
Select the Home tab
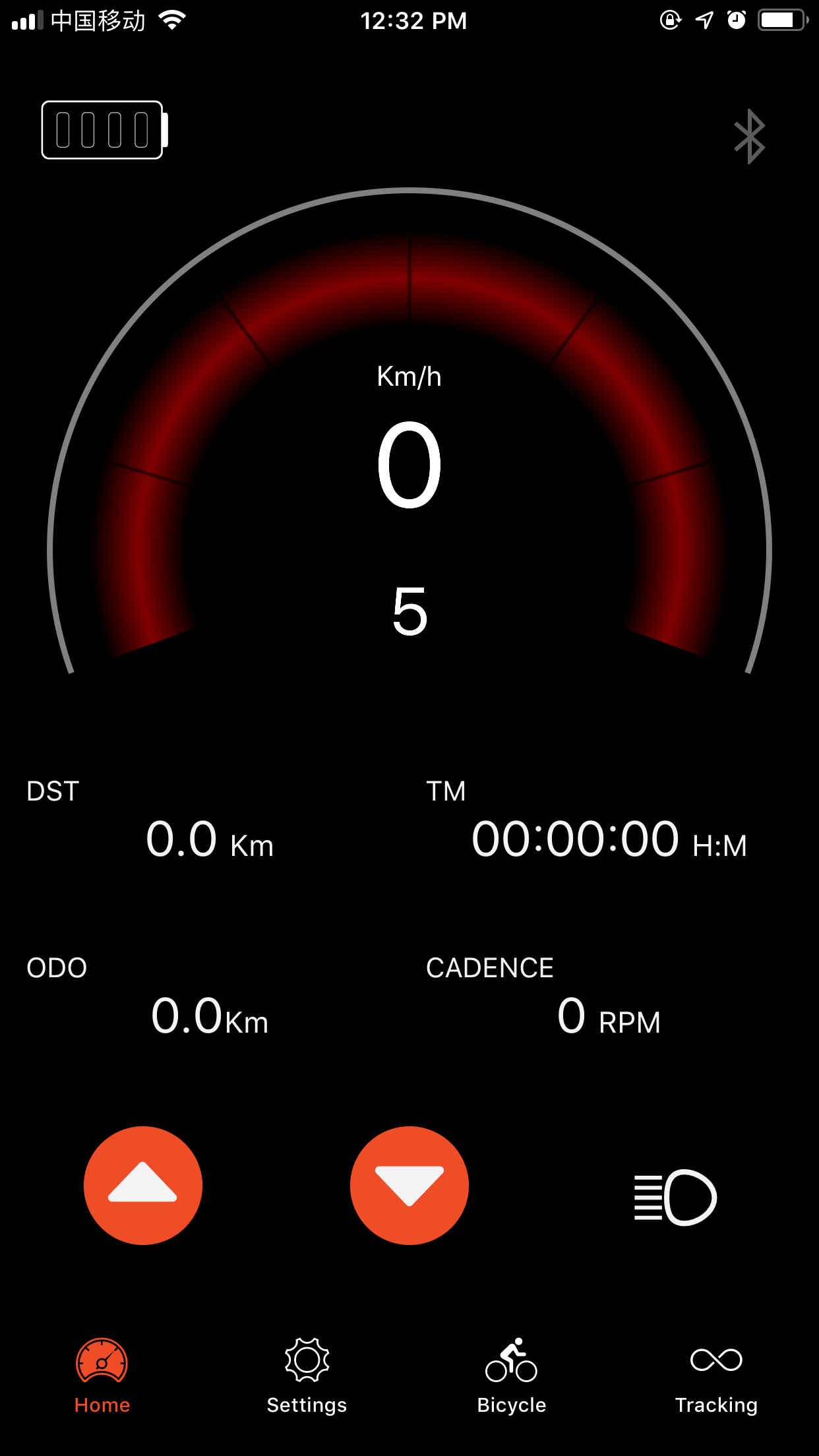point(102,1376)
